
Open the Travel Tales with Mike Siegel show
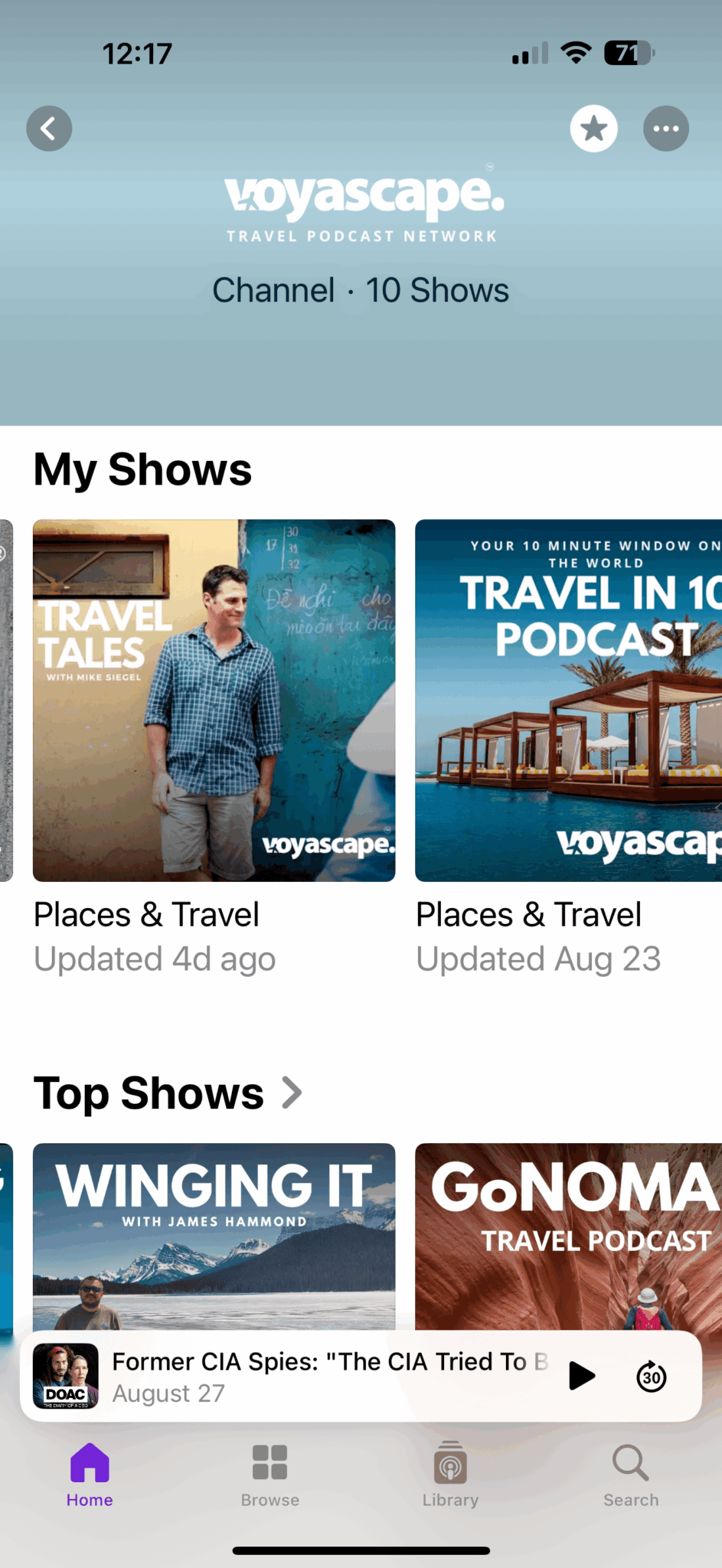point(214,700)
